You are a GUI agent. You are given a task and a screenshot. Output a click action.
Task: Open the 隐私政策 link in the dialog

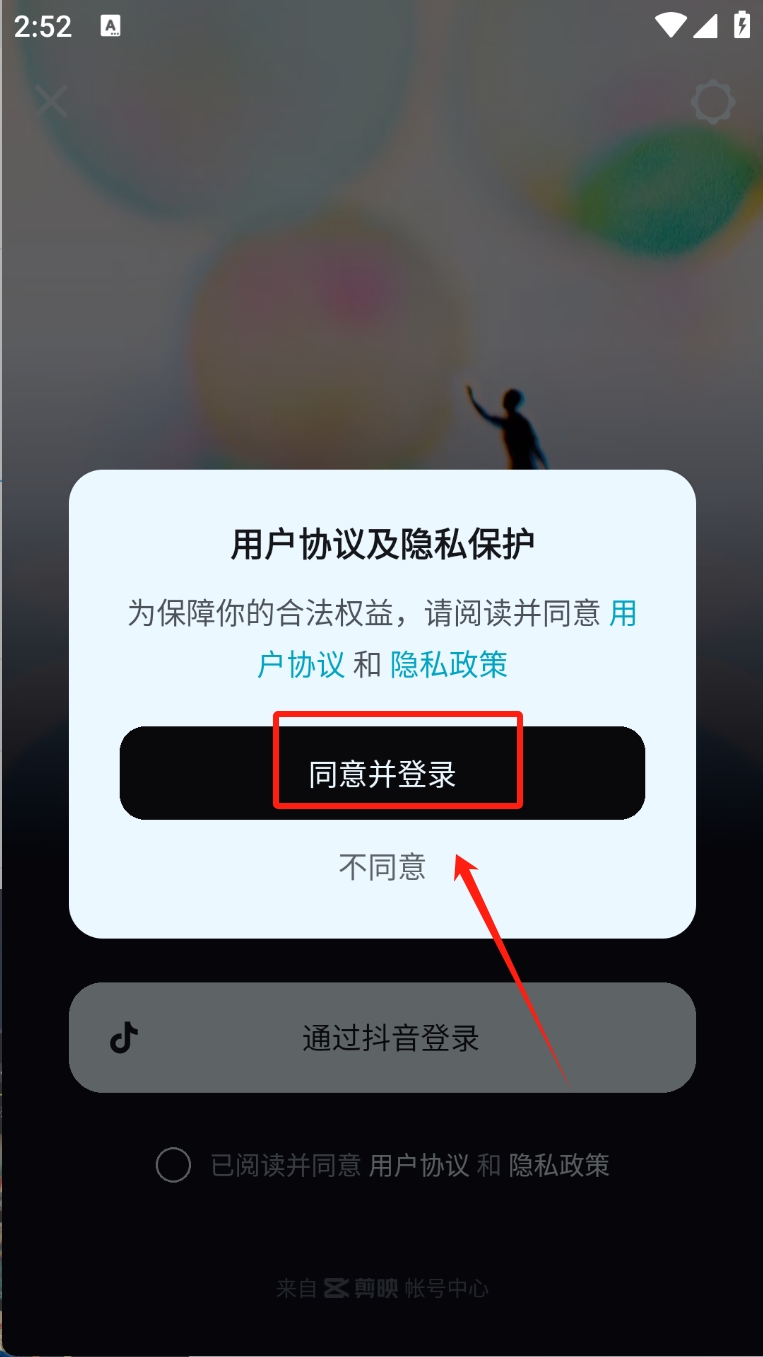pyautogui.click(x=449, y=664)
